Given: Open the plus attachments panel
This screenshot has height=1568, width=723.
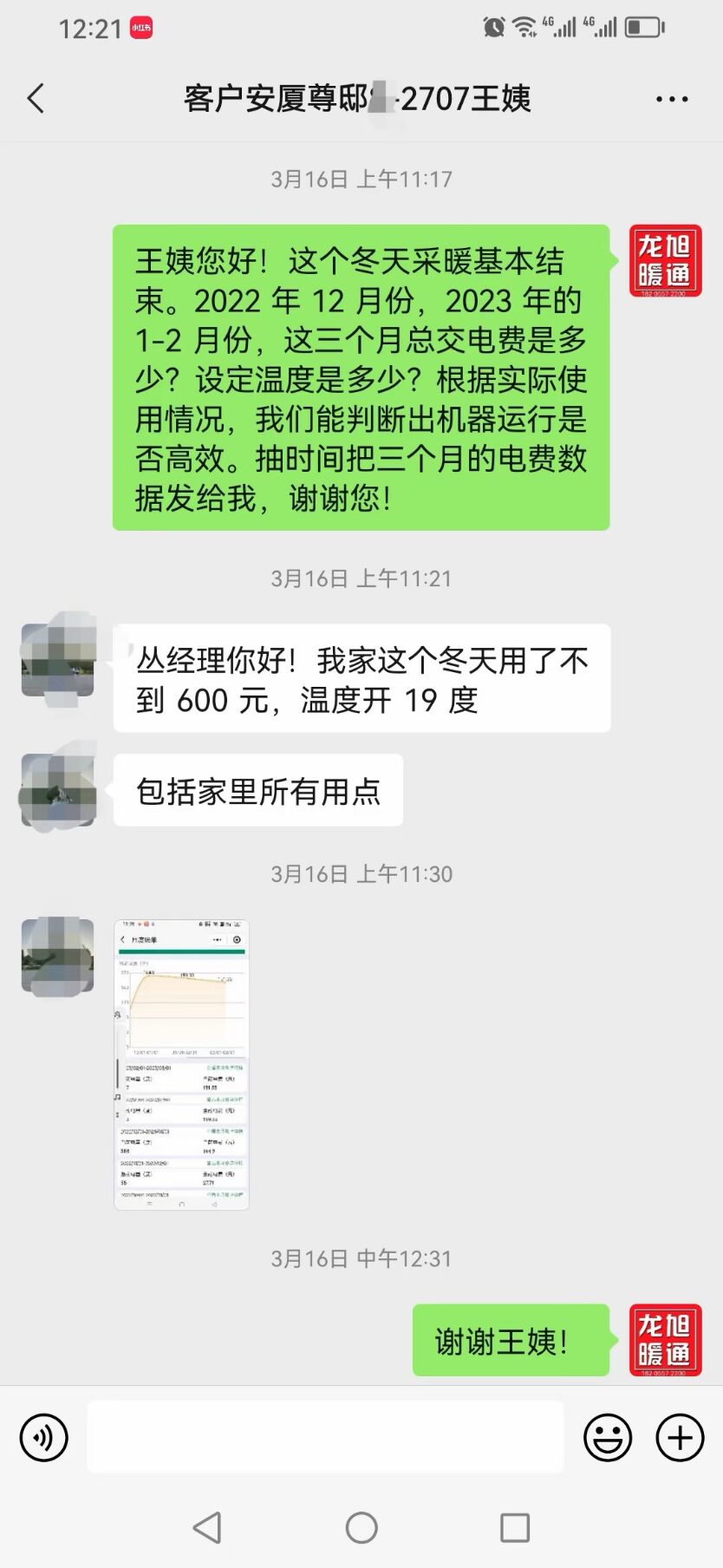Looking at the screenshot, I should pos(680,1437).
